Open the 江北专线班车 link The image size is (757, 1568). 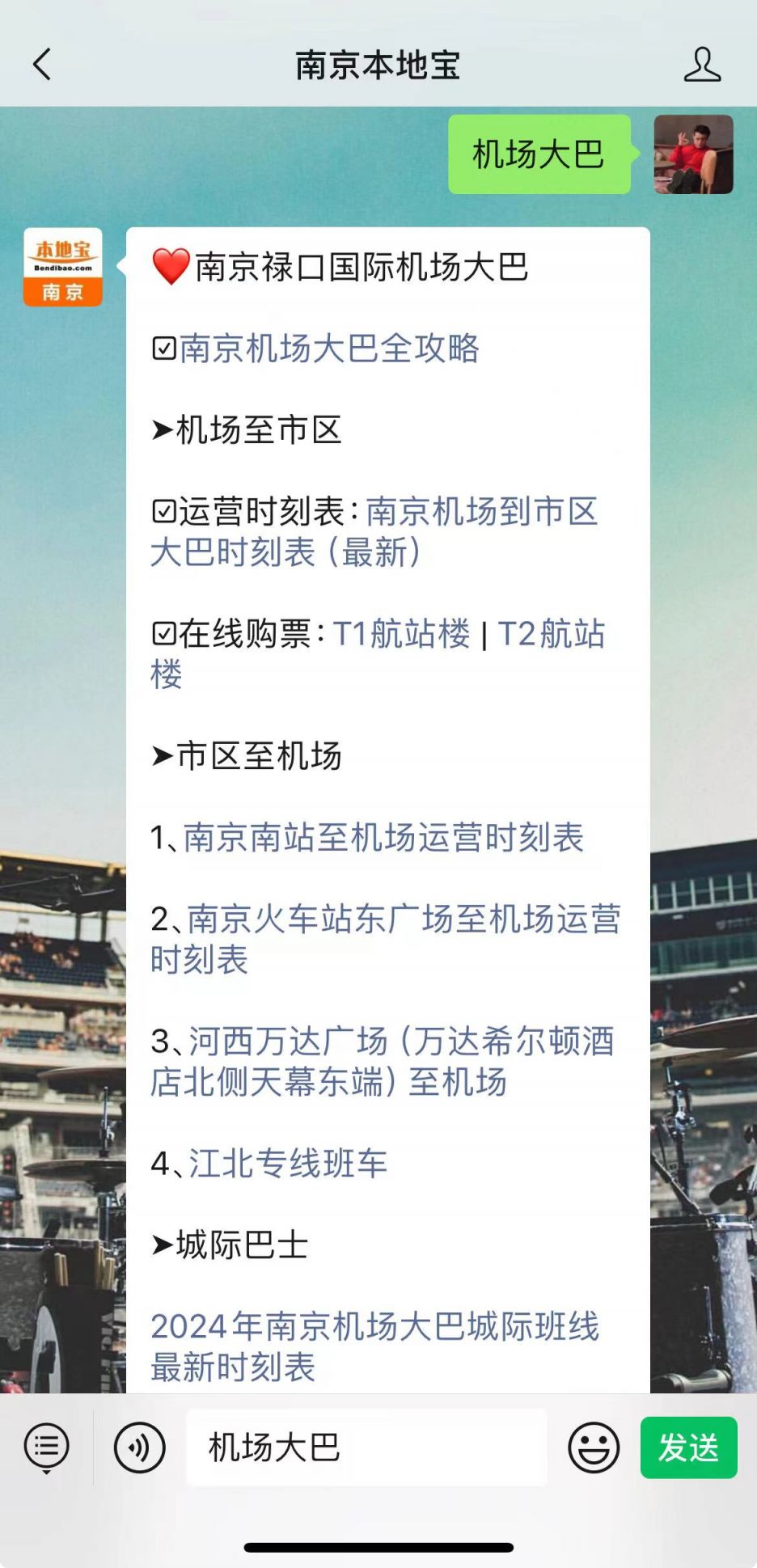[287, 1164]
